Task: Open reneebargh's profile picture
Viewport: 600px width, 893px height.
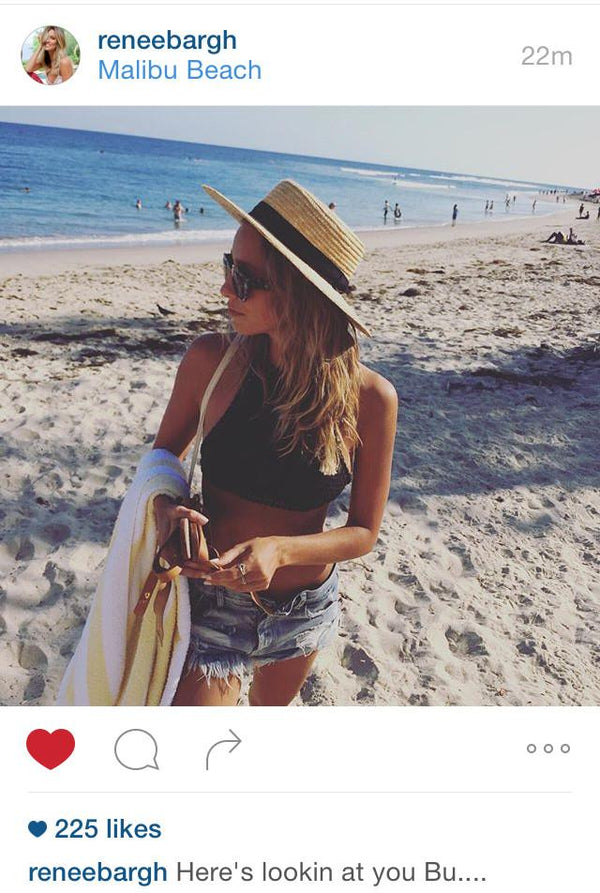Action: pos(50,55)
